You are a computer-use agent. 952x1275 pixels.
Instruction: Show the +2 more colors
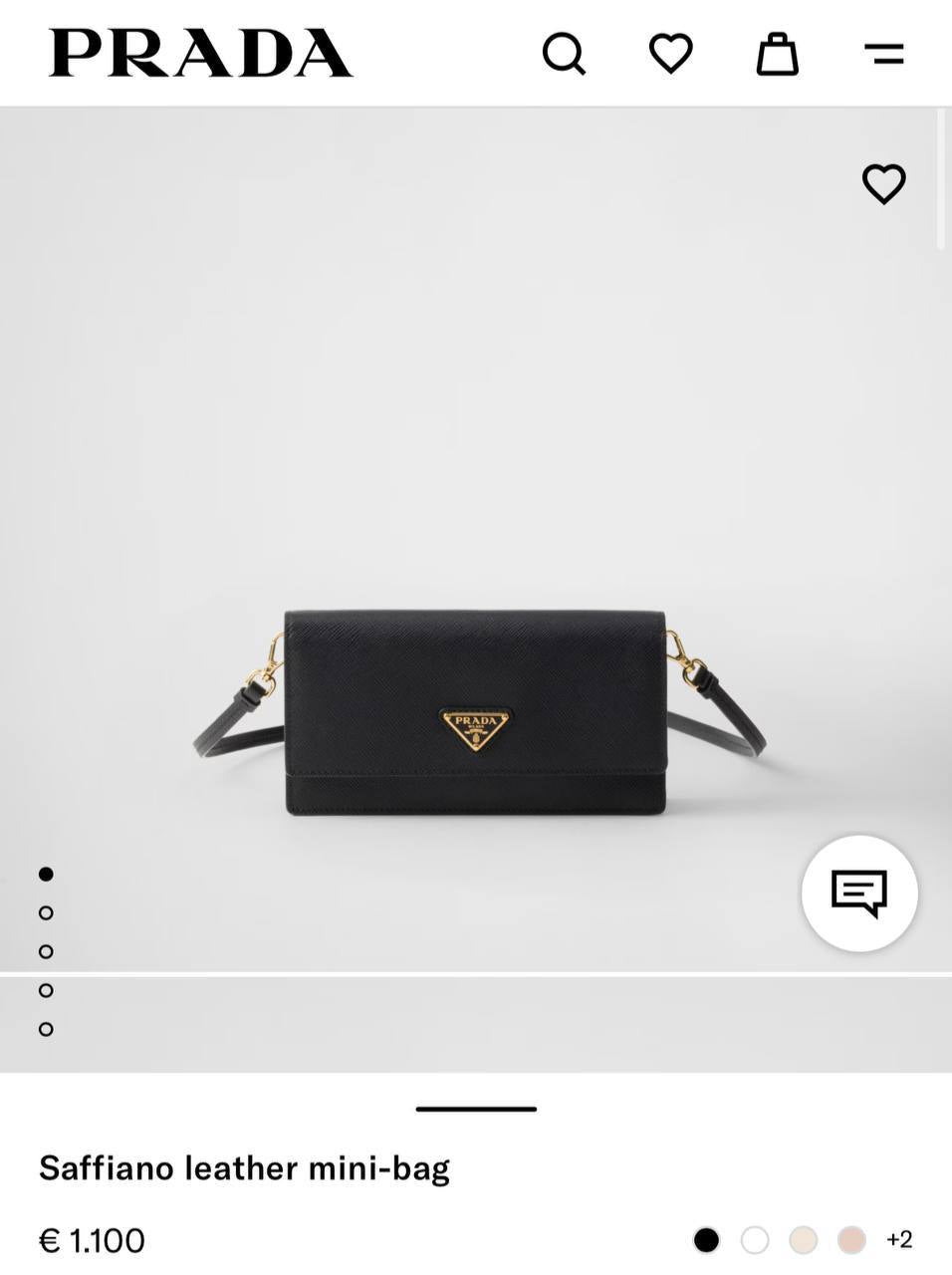[x=899, y=1240]
